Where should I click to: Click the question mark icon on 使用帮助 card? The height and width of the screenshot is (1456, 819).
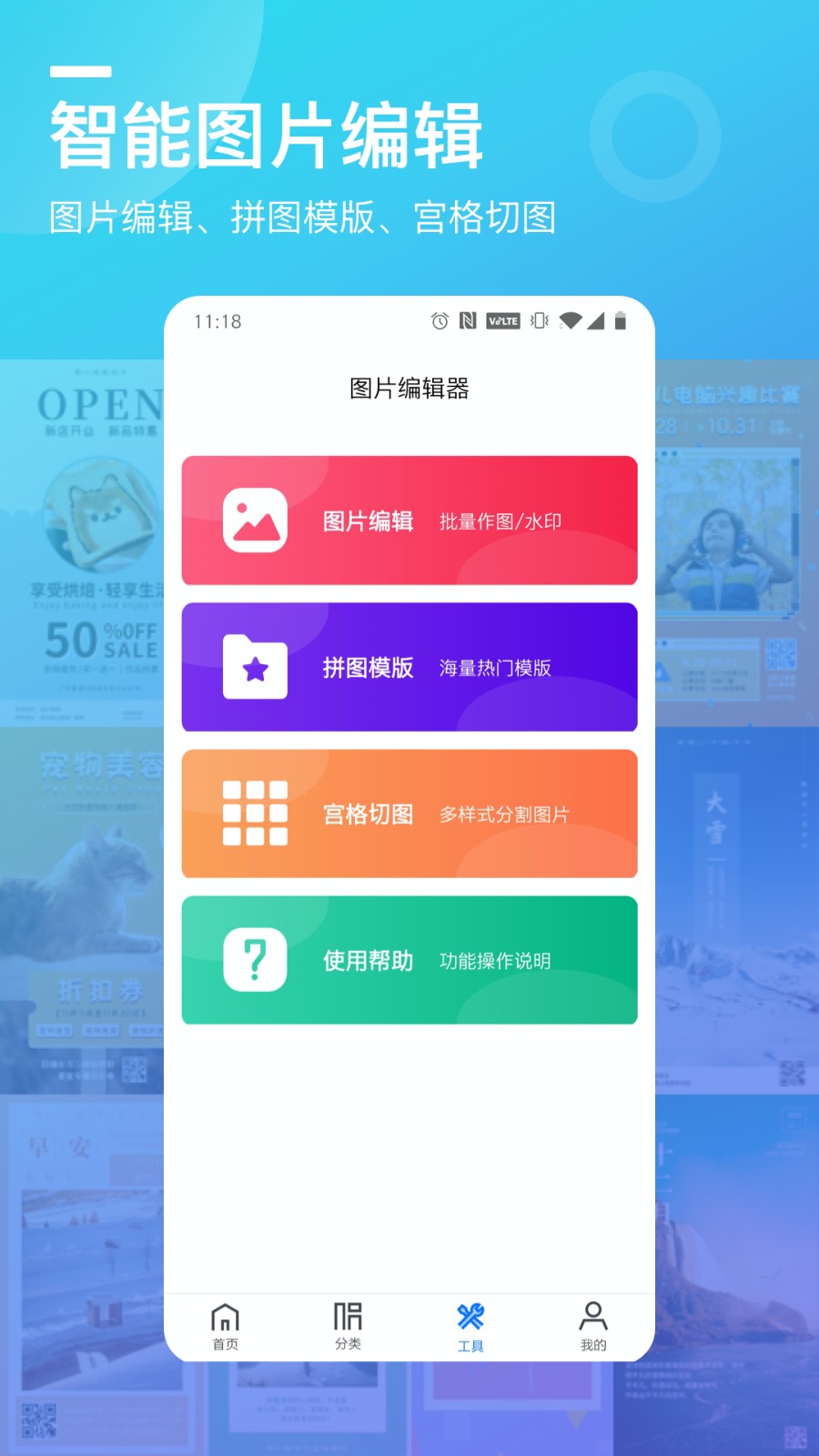click(x=255, y=960)
